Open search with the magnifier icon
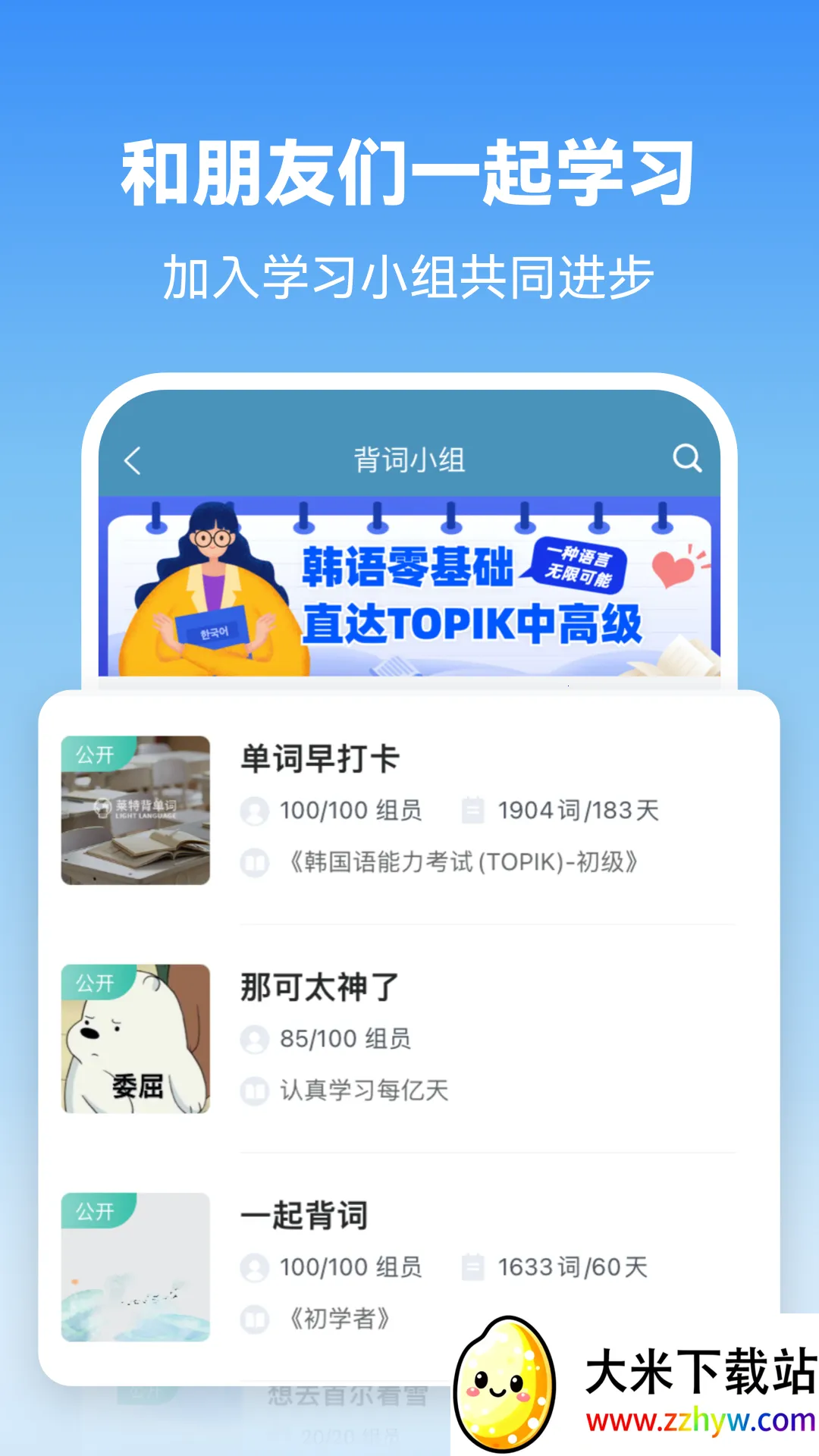 [x=685, y=458]
